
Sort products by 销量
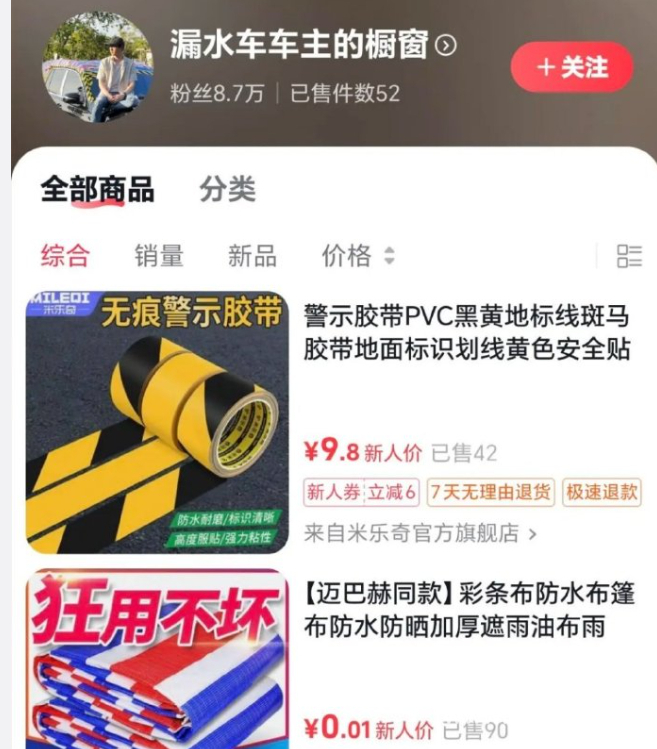click(159, 256)
